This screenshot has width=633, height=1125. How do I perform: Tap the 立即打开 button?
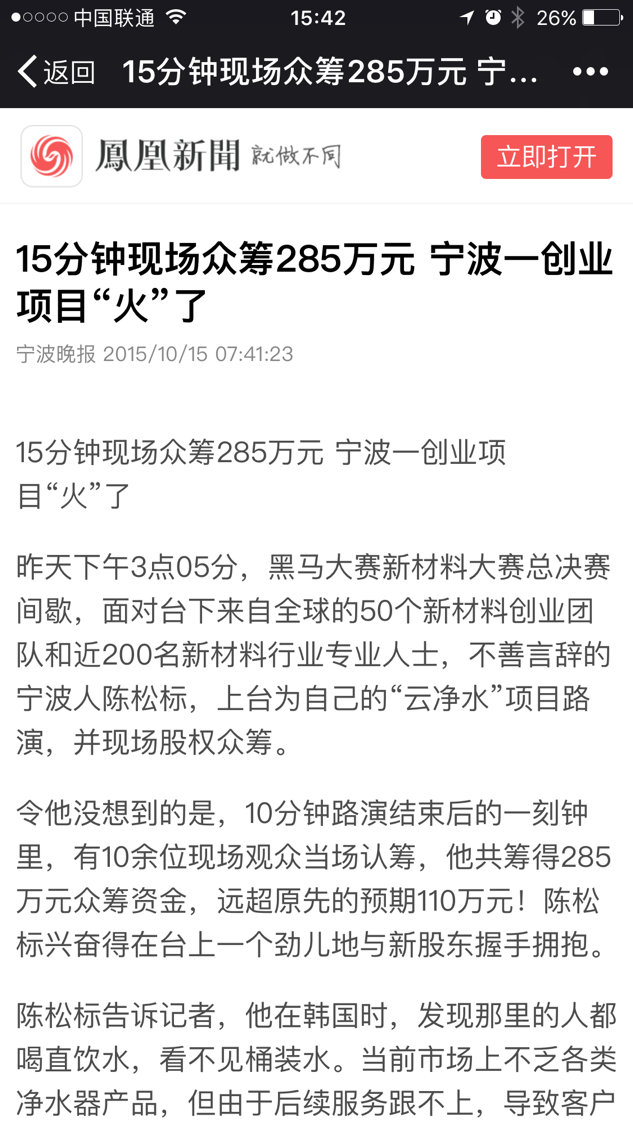(x=546, y=157)
